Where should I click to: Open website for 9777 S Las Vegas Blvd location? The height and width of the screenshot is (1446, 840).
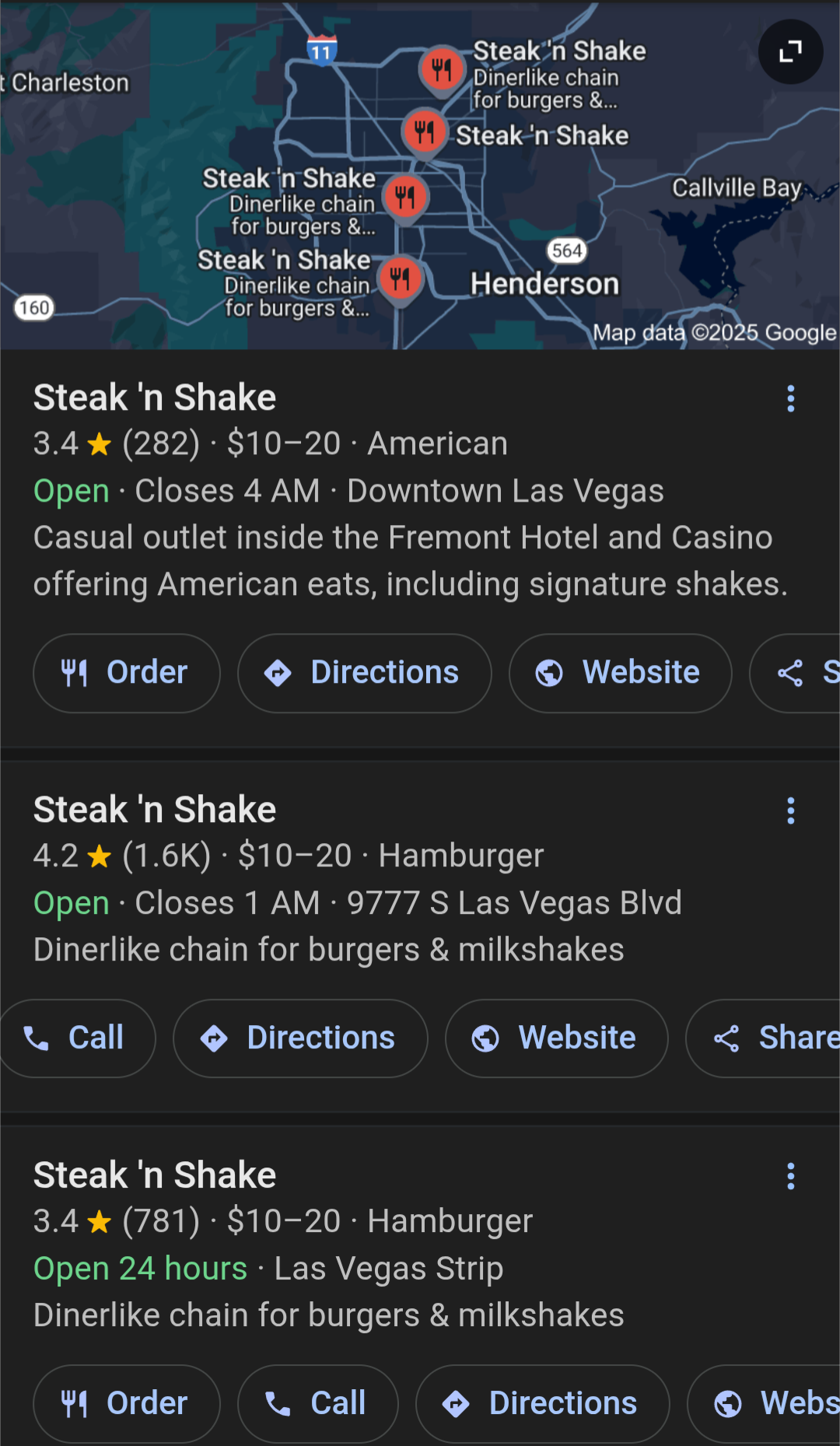point(556,1038)
